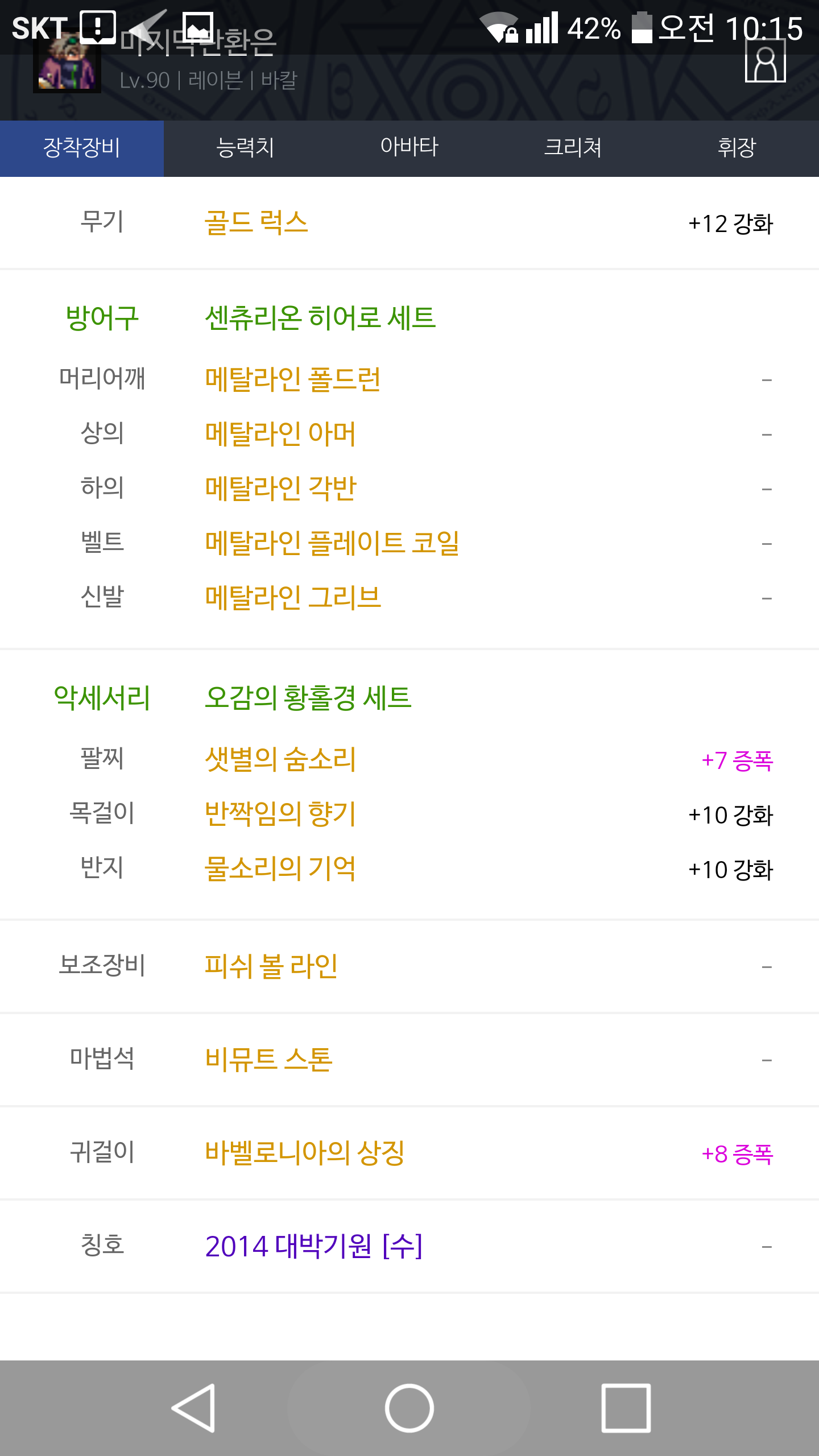Open the 아바타 tab
The image size is (819, 1456).
point(409,148)
